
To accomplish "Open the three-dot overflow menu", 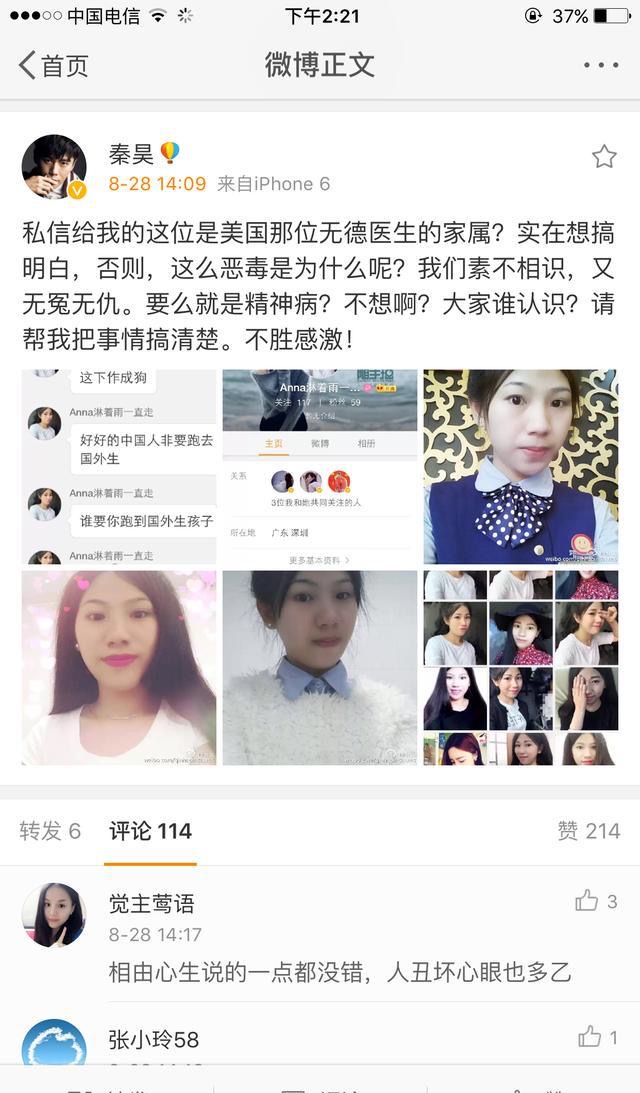I will click(x=601, y=66).
